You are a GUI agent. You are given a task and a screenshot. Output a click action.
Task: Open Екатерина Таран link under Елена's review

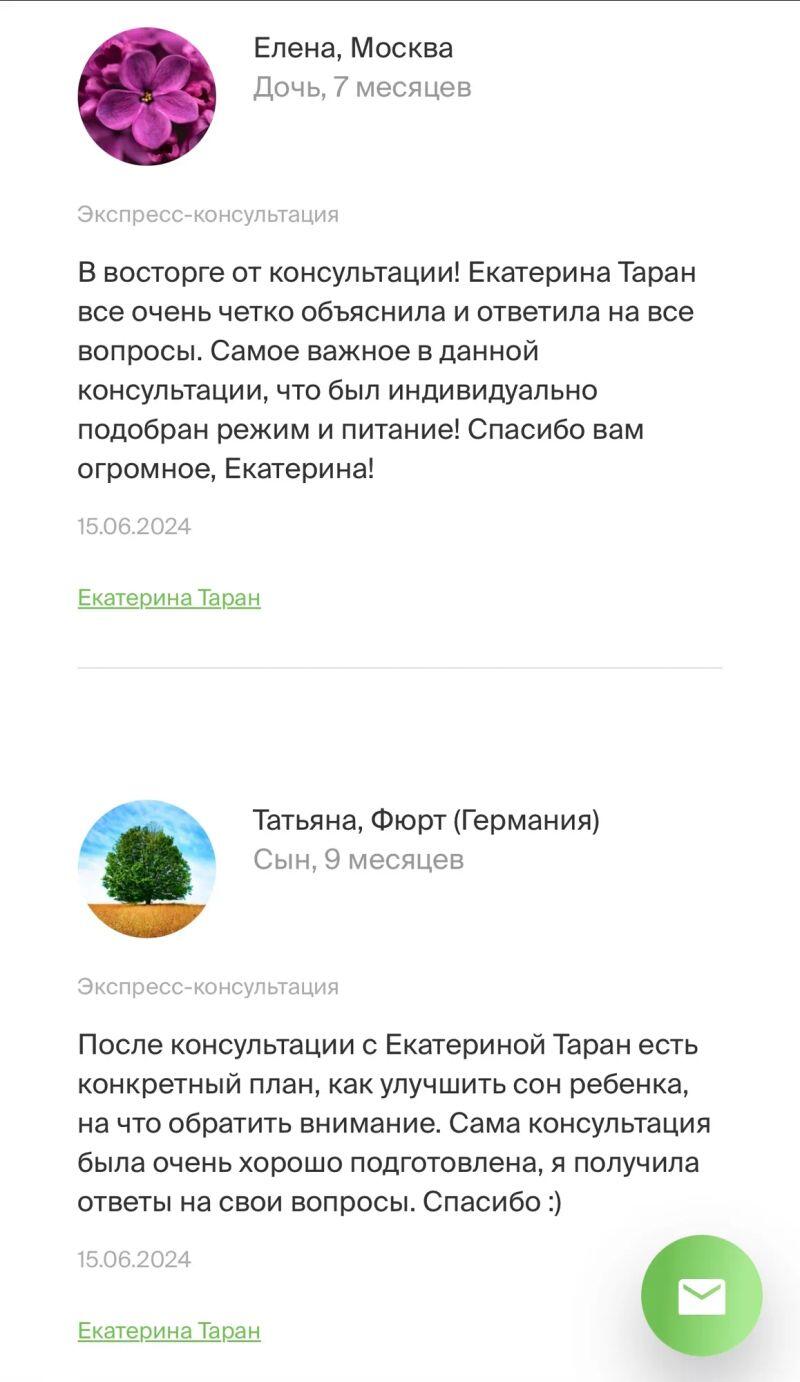pyautogui.click(x=169, y=598)
